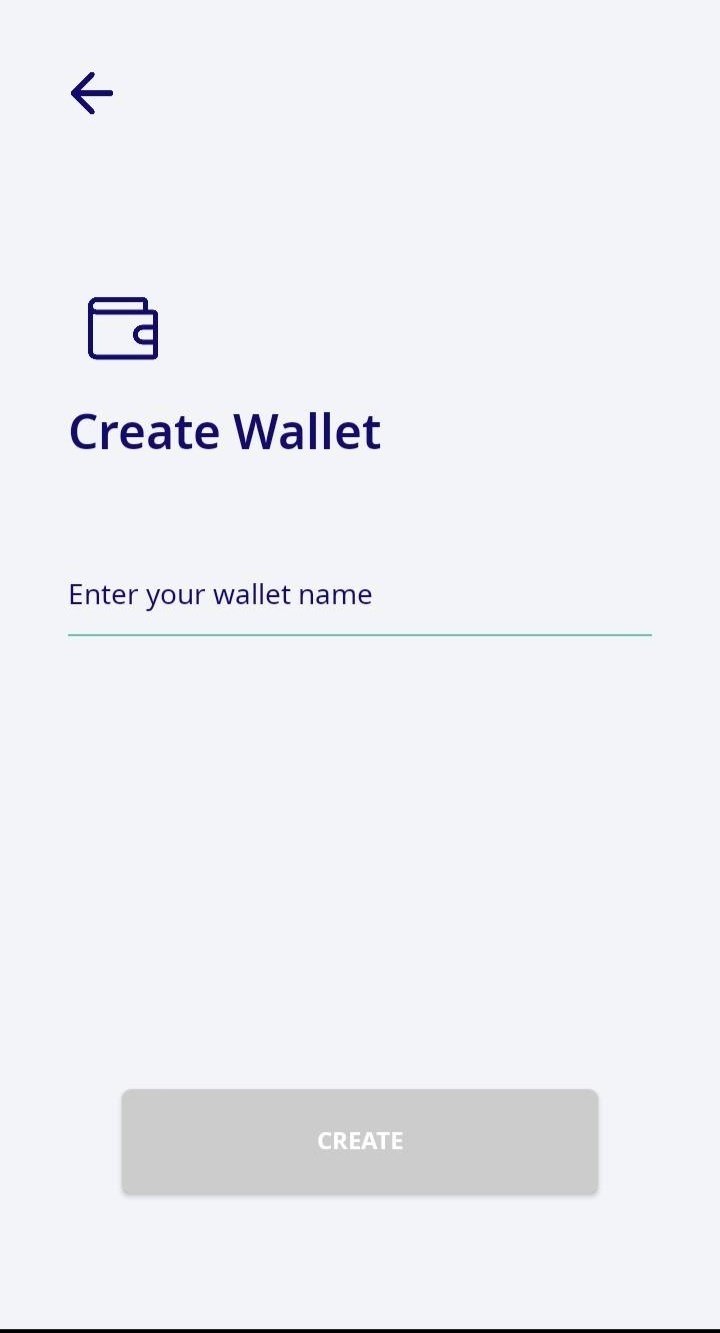Go back using the arrow icon
This screenshot has width=720, height=1333.
click(x=92, y=93)
